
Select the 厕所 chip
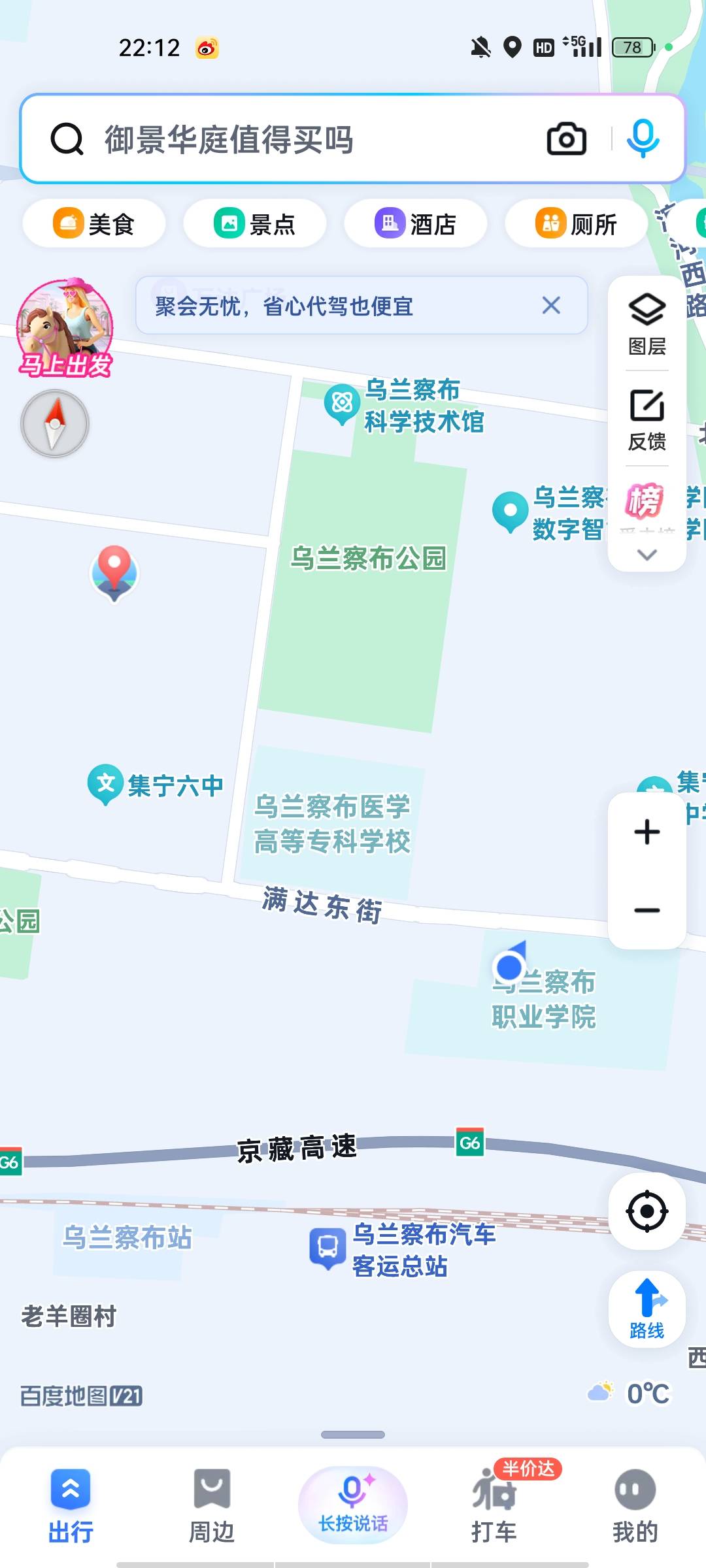pos(577,224)
